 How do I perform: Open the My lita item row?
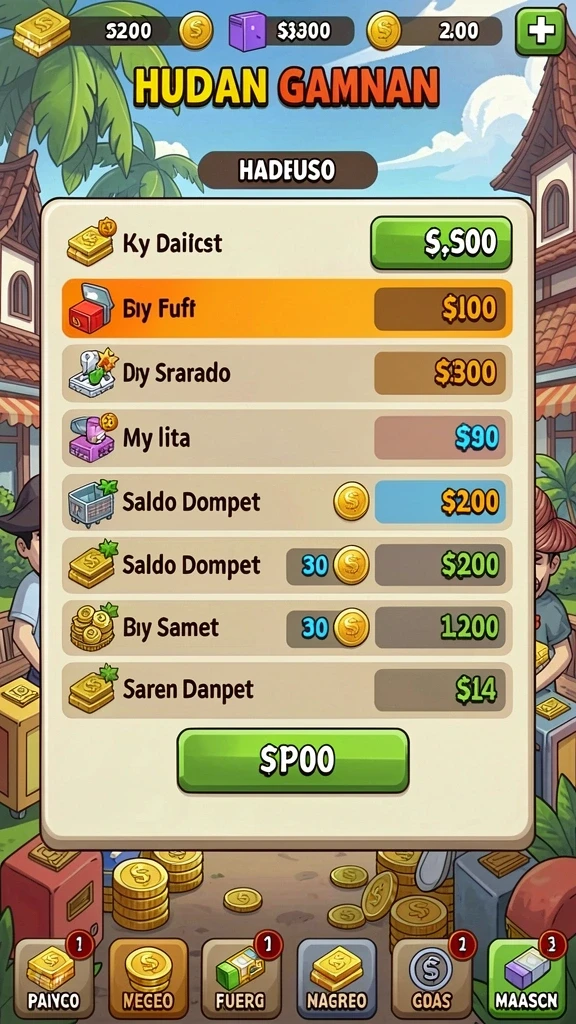[x=287, y=437]
